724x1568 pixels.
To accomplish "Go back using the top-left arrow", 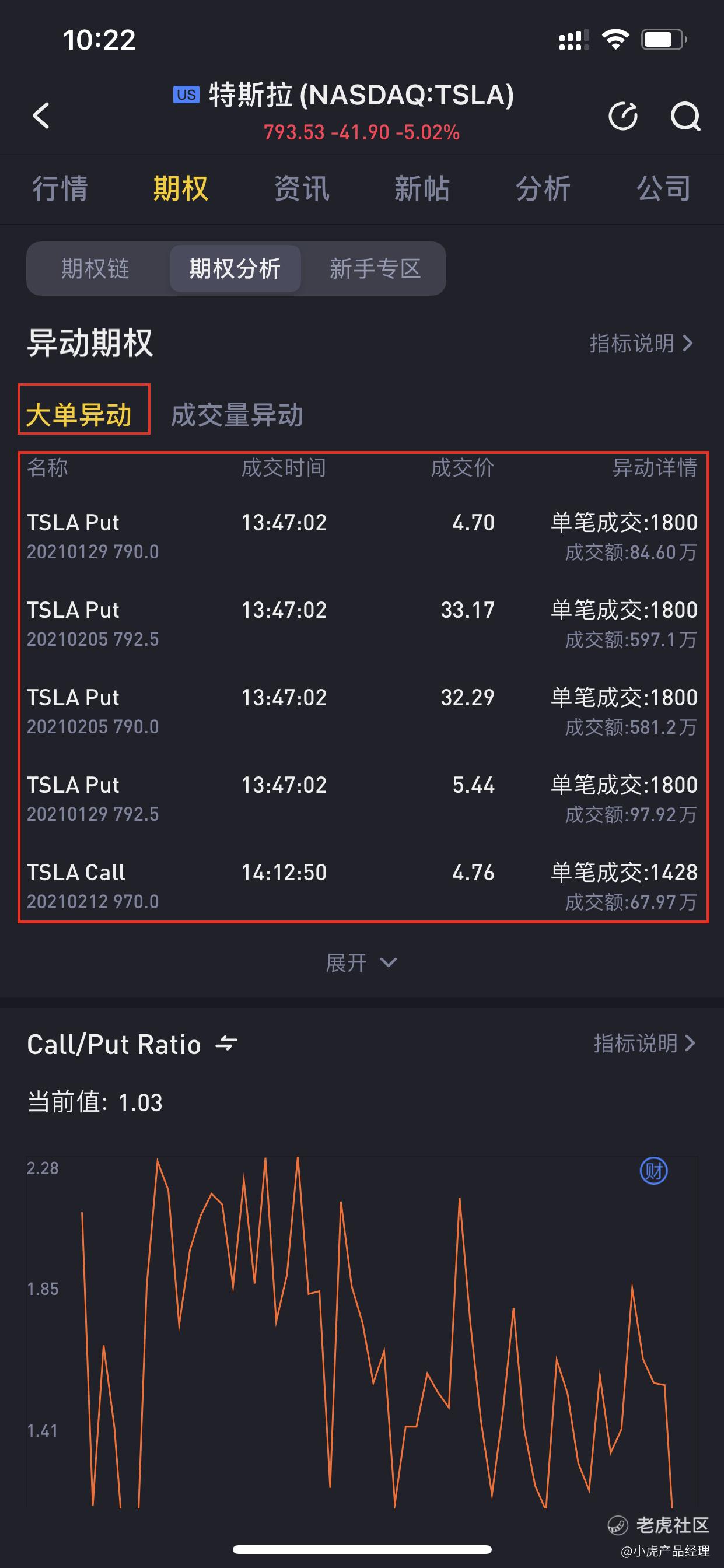I will (41, 115).
